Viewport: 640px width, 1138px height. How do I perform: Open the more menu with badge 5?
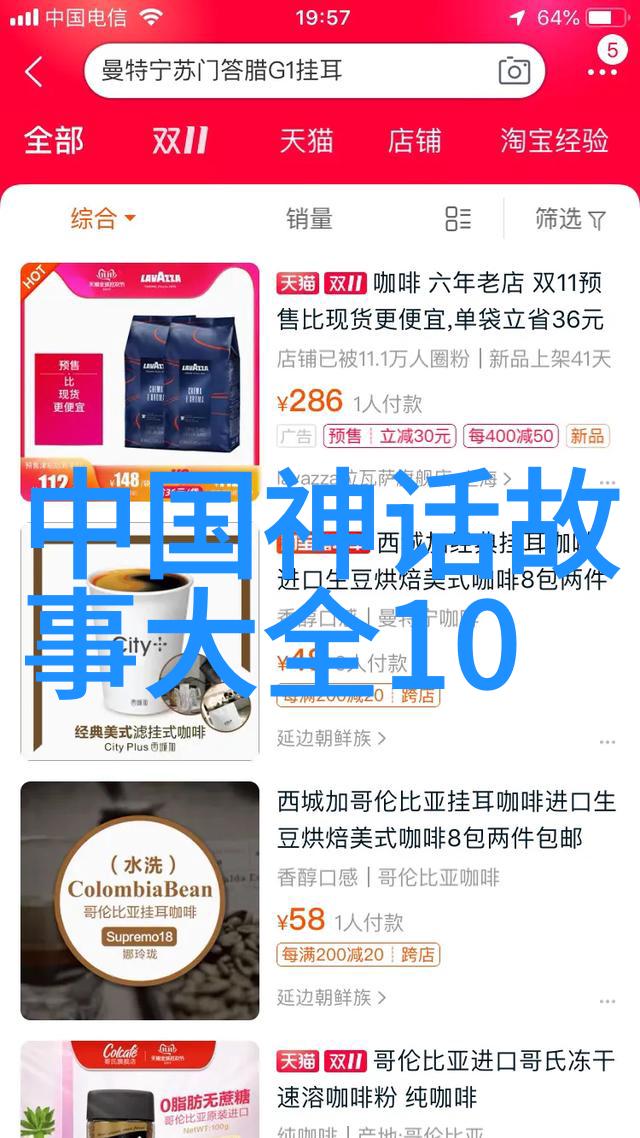[603, 68]
